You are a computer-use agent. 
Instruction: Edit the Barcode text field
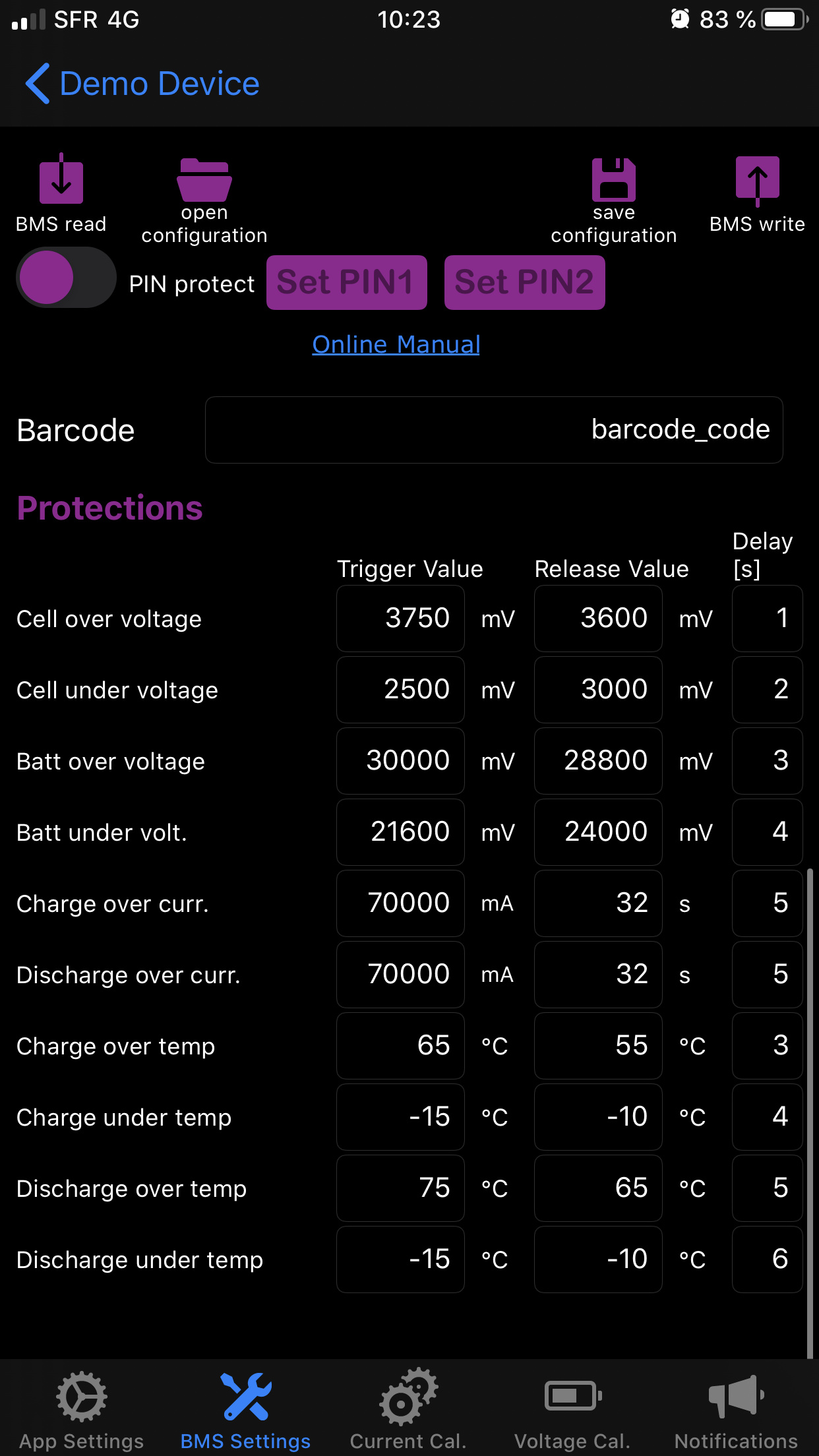pyautogui.click(x=494, y=430)
